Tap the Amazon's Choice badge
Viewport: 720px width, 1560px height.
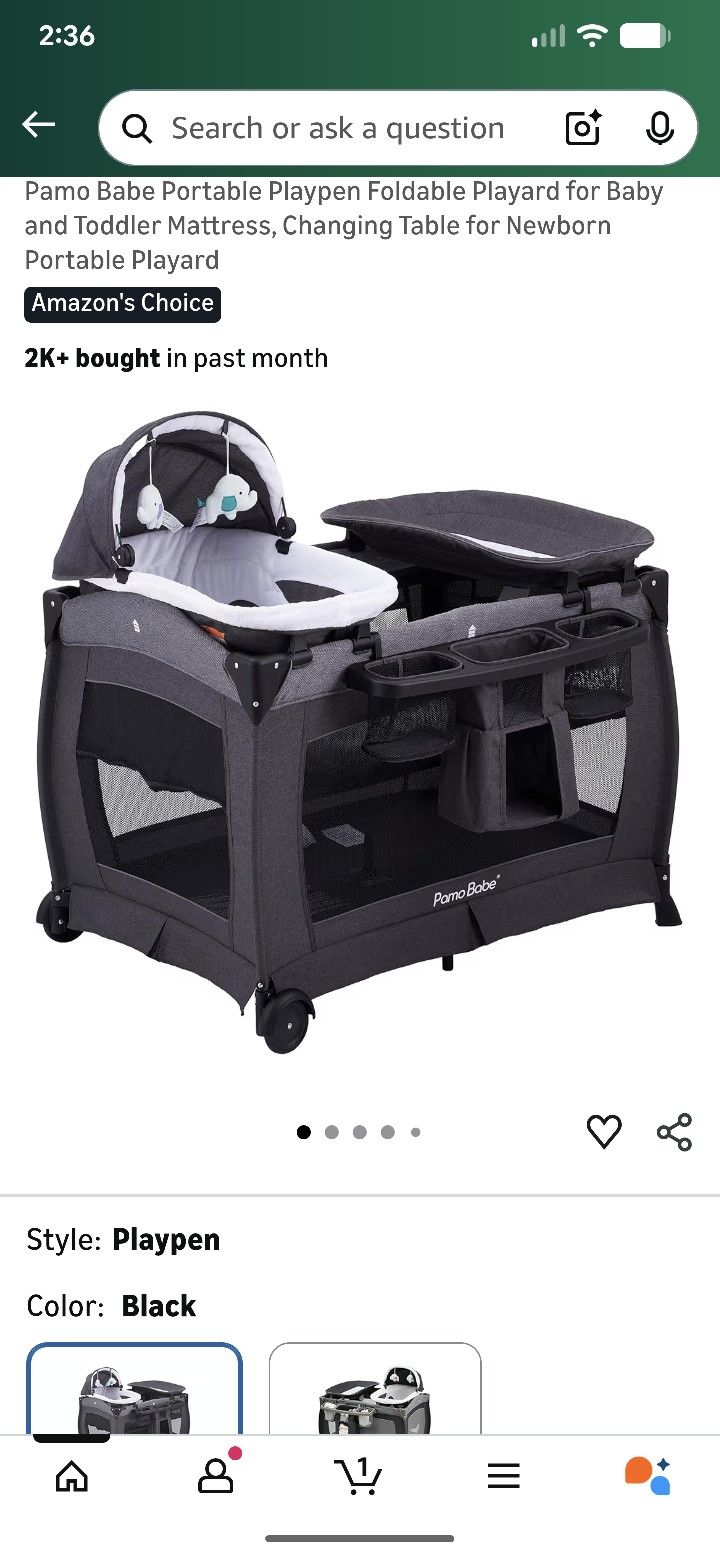coord(122,303)
